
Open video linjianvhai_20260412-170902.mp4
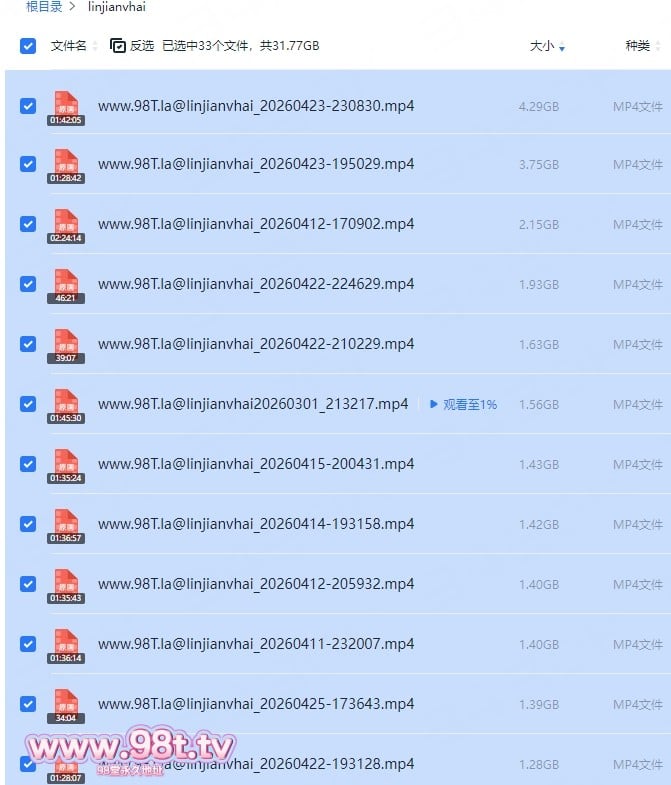[x=256, y=224]
